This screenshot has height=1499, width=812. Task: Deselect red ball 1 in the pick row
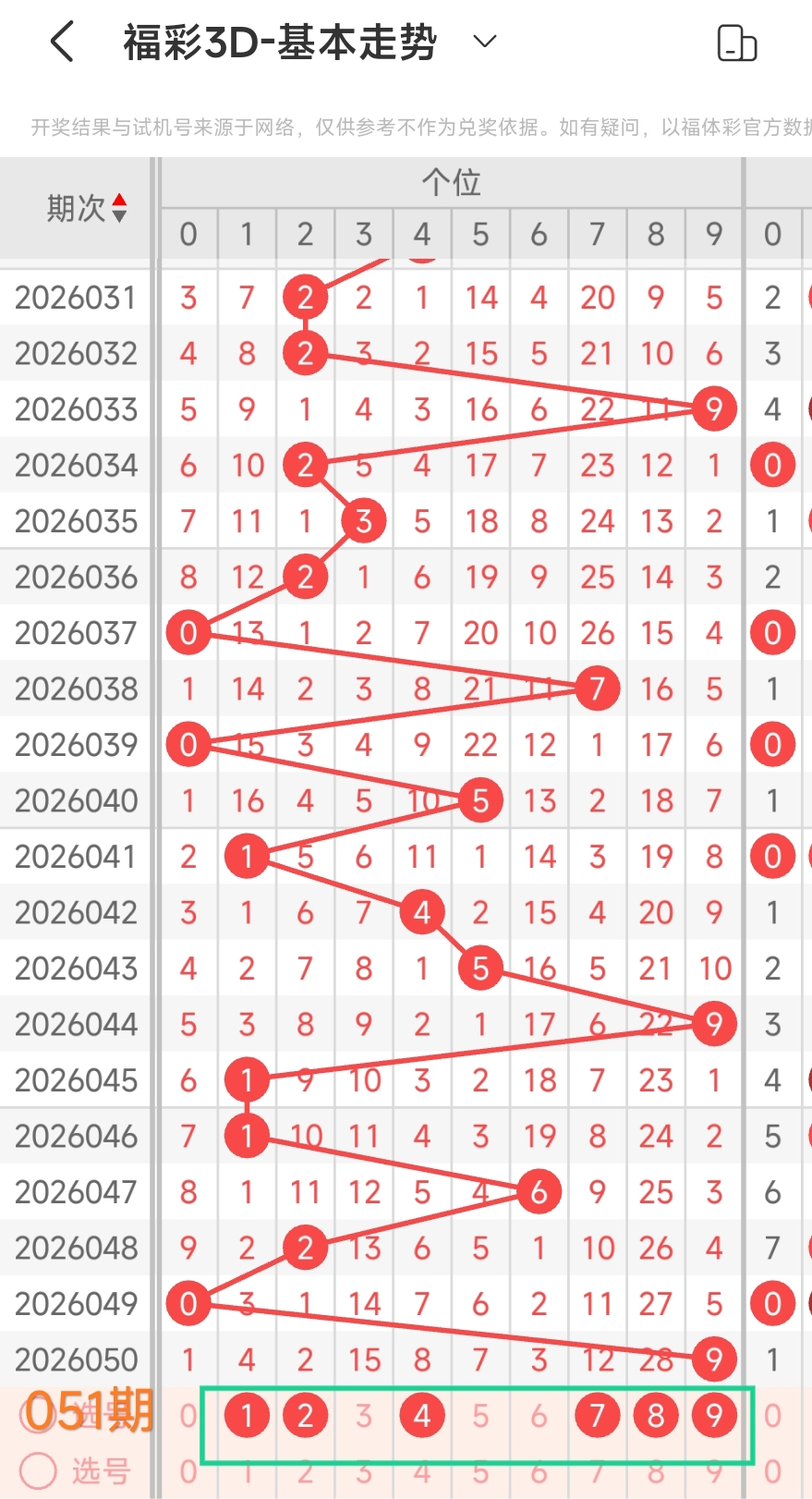247,1415
